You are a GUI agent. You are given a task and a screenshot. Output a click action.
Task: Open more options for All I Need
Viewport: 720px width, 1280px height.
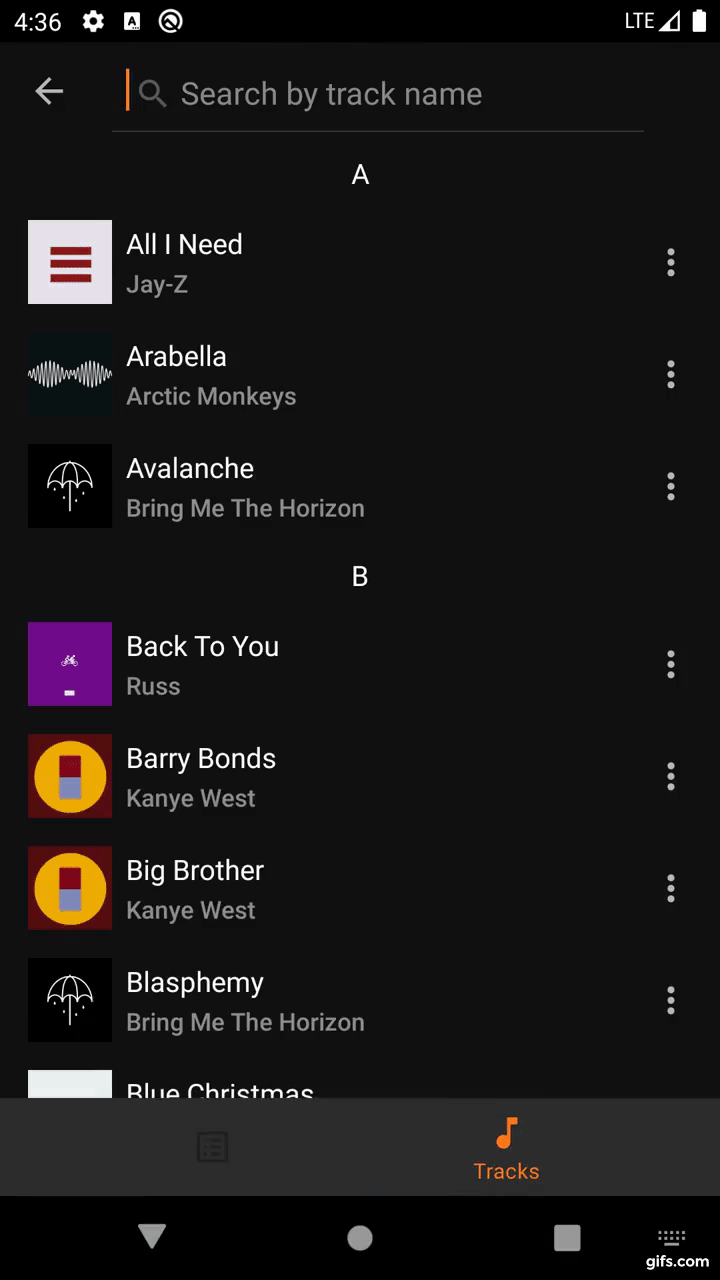pyautogui.click(x=671, y=262)
